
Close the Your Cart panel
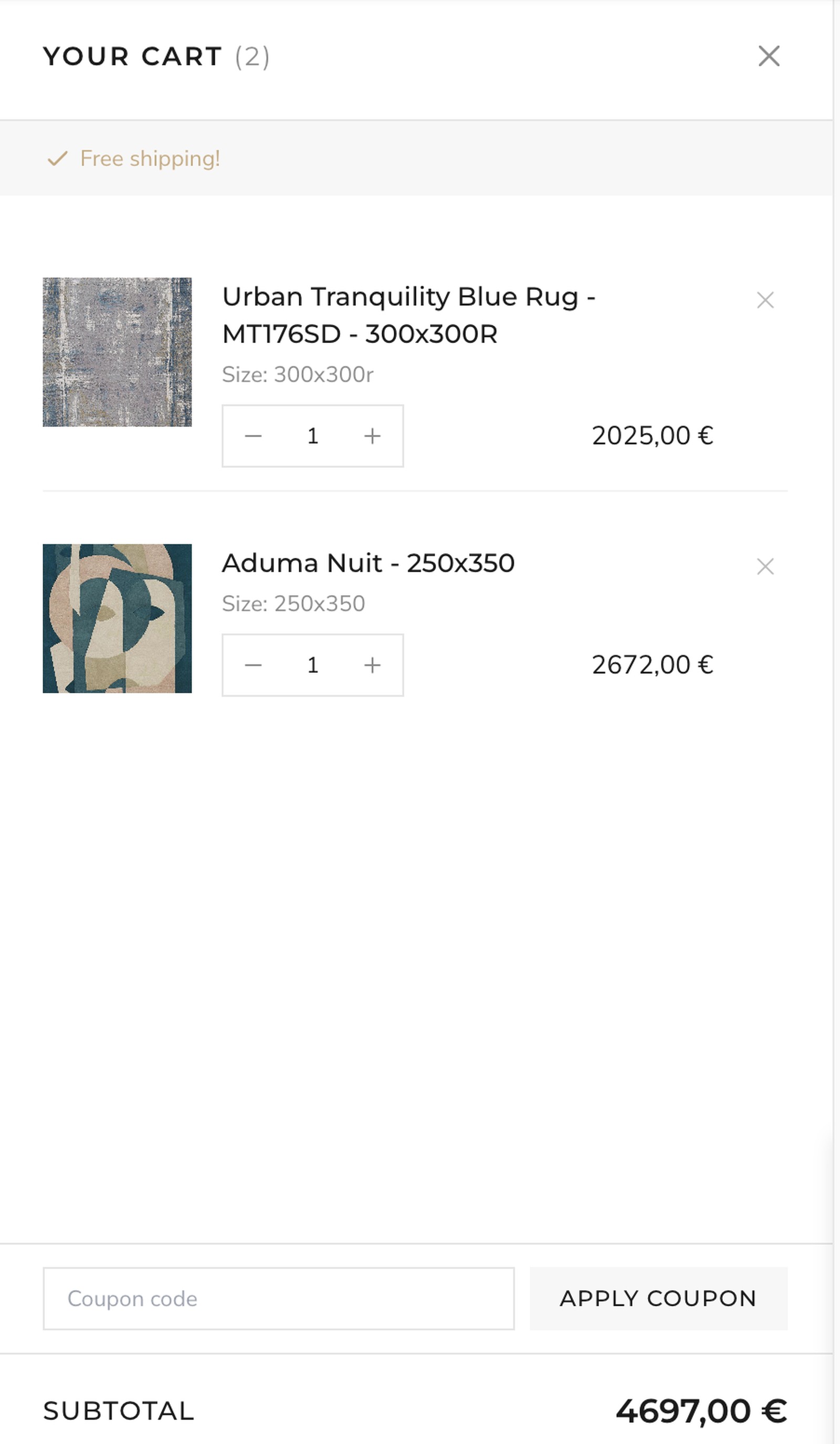(769, 56)
